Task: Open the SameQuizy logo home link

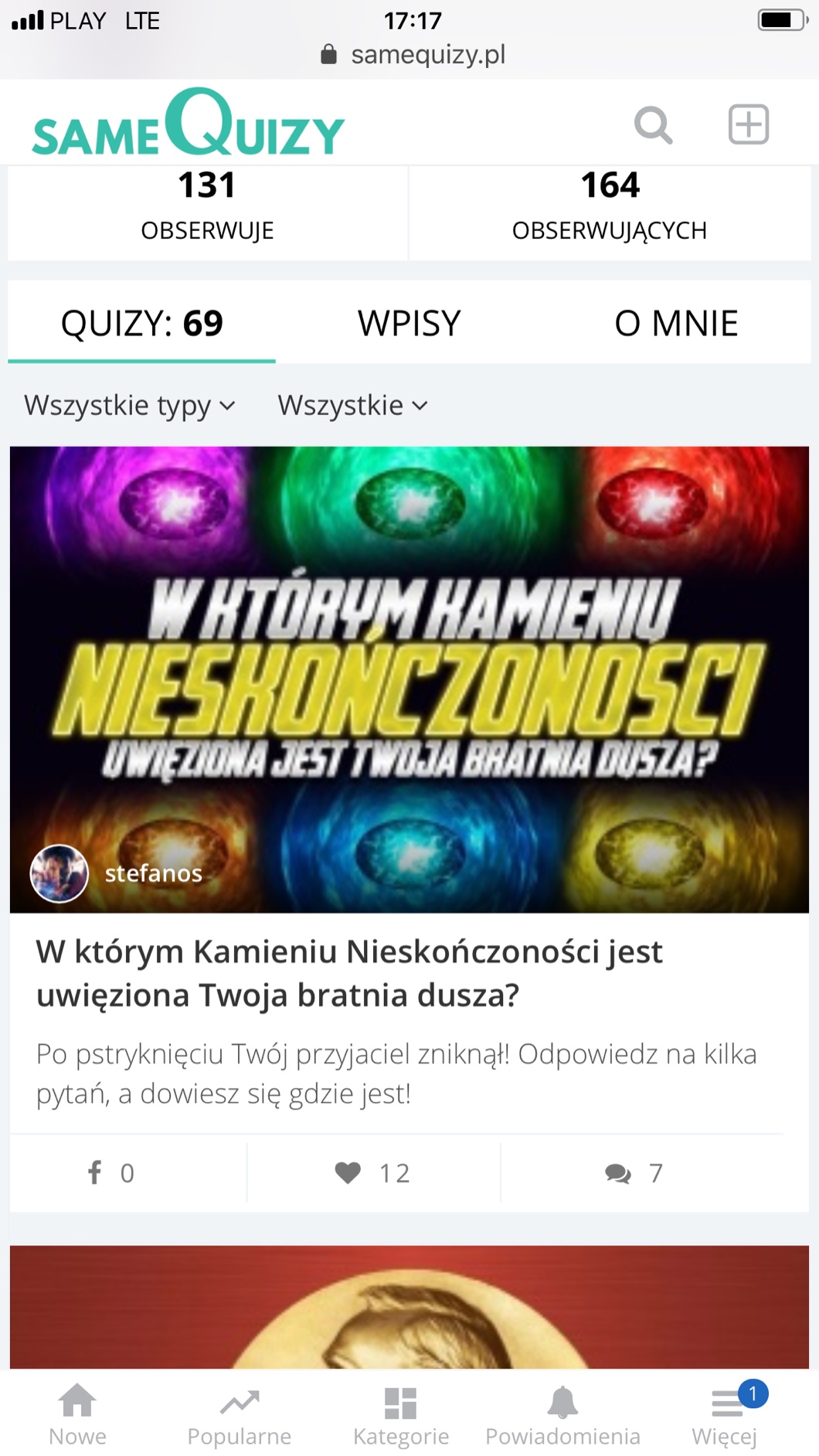Action: [189, 125]
